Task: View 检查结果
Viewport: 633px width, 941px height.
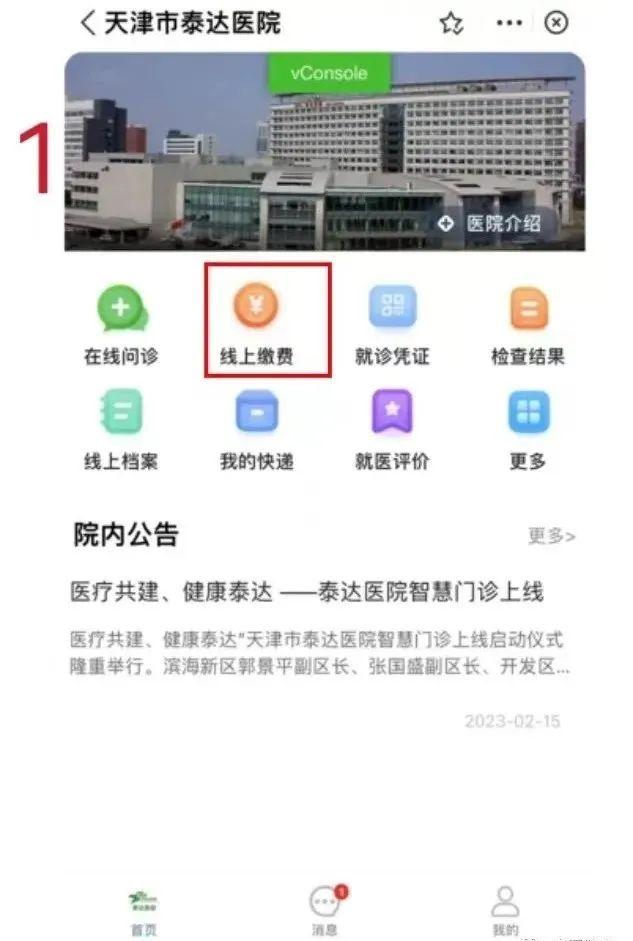Action: [528, 325]
